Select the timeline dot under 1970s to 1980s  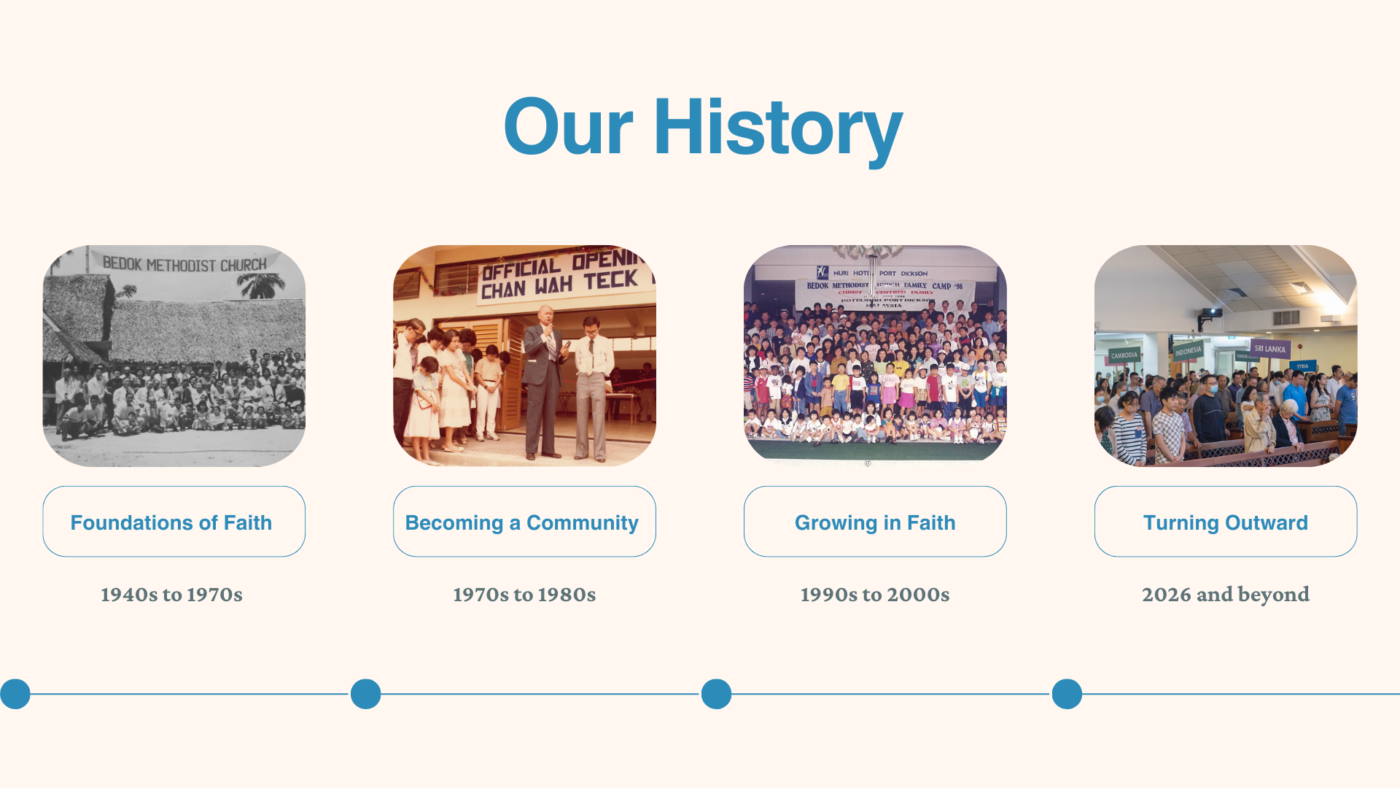point(366,694)
